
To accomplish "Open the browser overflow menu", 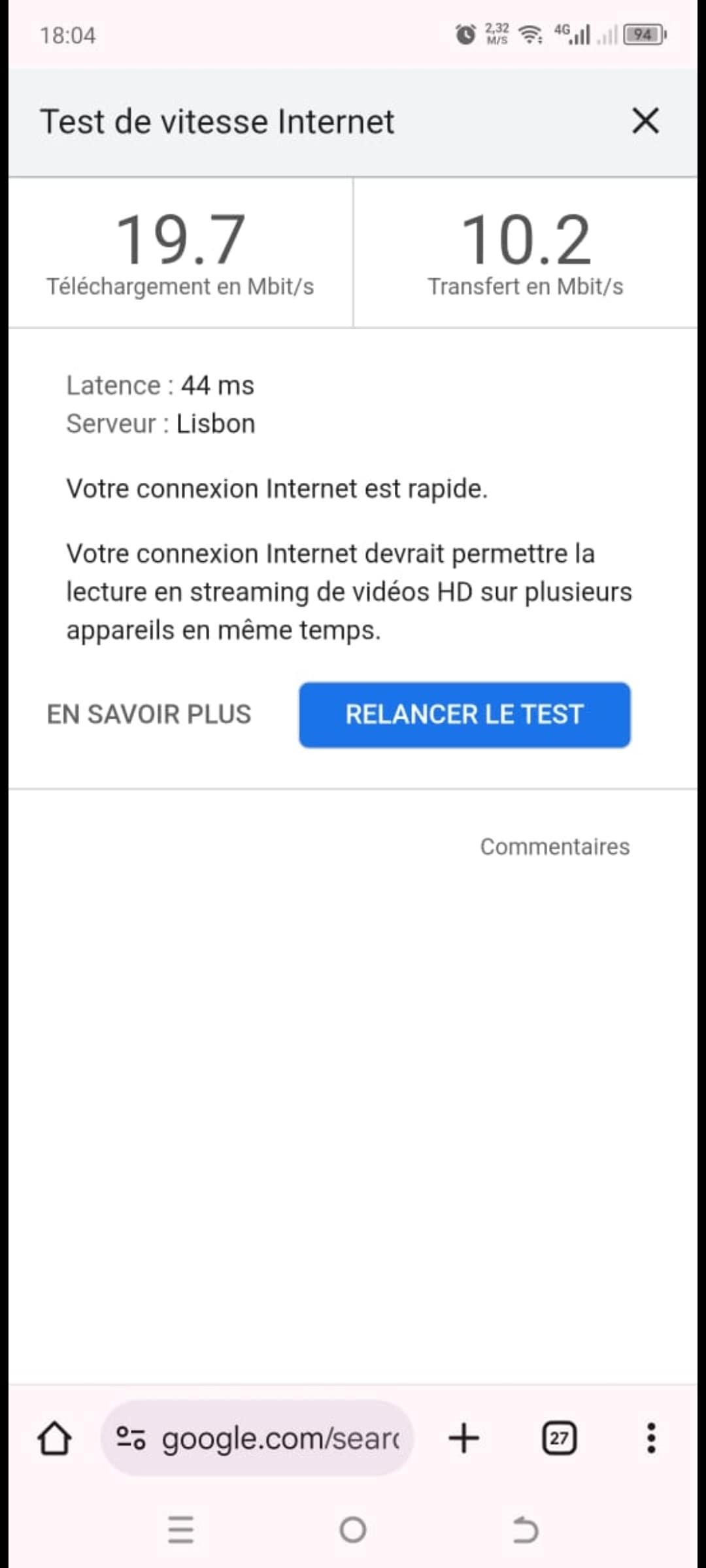I will (x=650, y=1438).
